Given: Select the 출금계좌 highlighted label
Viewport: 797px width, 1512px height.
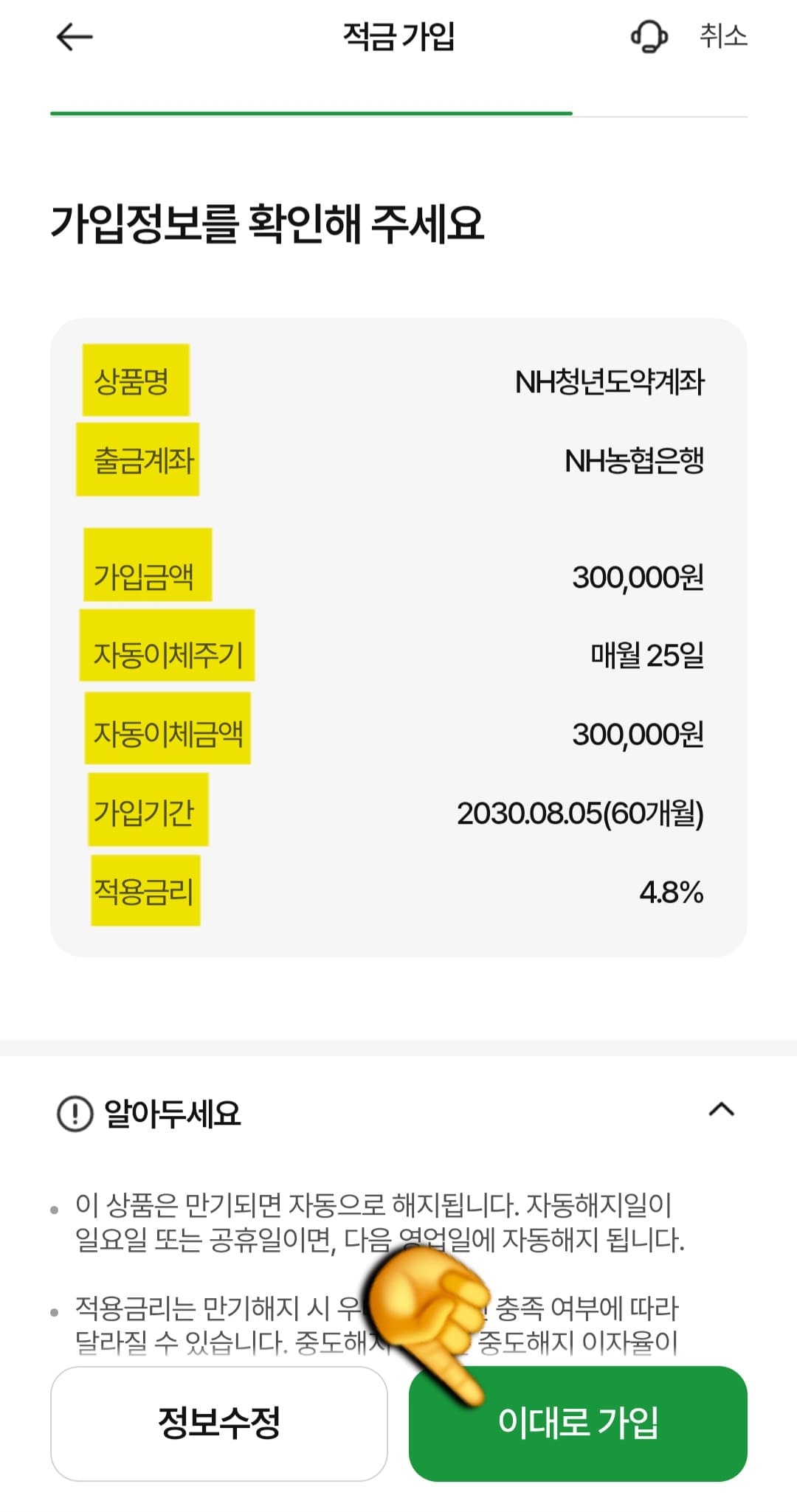Looking at the screenshot, I should [x=139, y=460].
